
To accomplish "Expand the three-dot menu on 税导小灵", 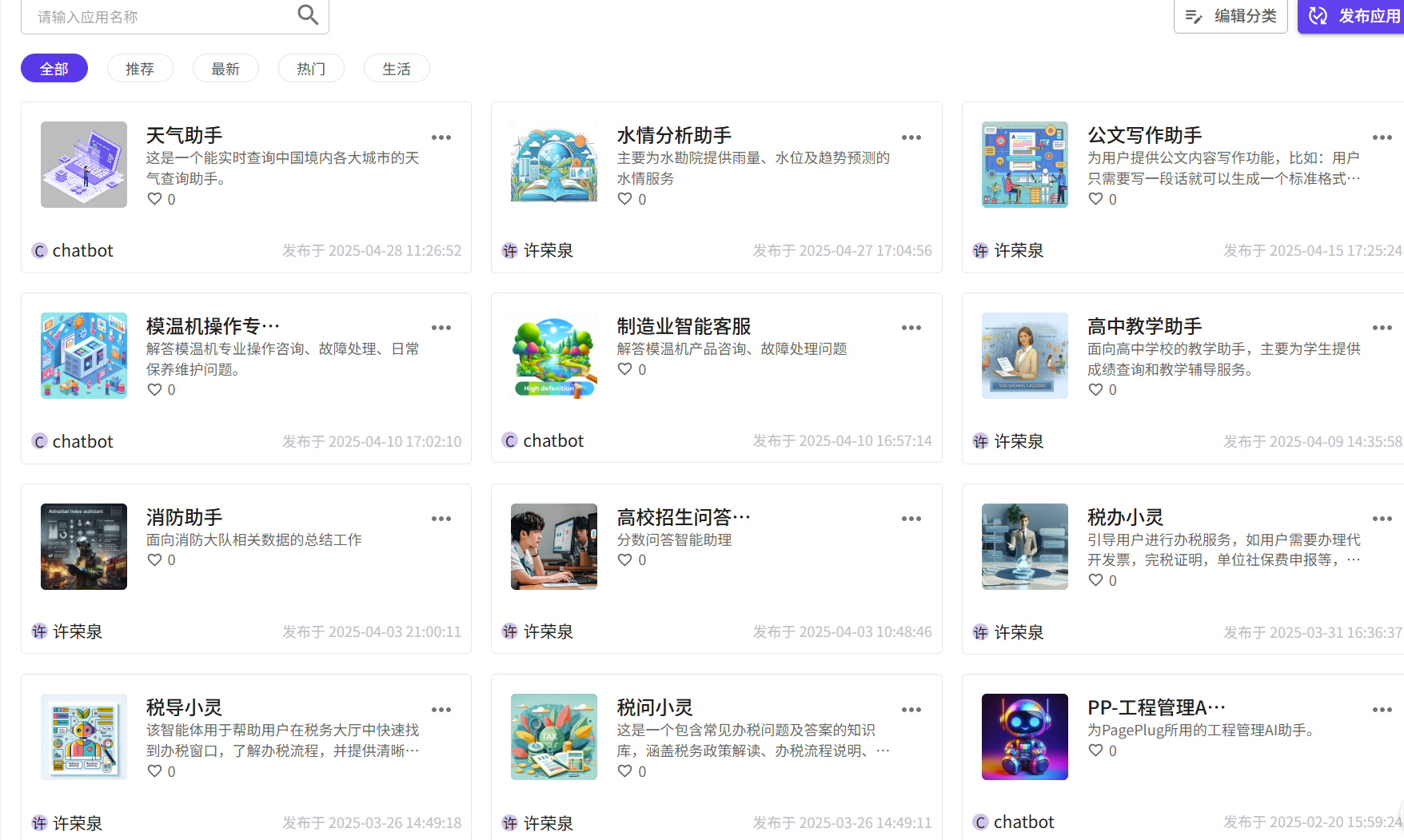I will tap(441, 710).
